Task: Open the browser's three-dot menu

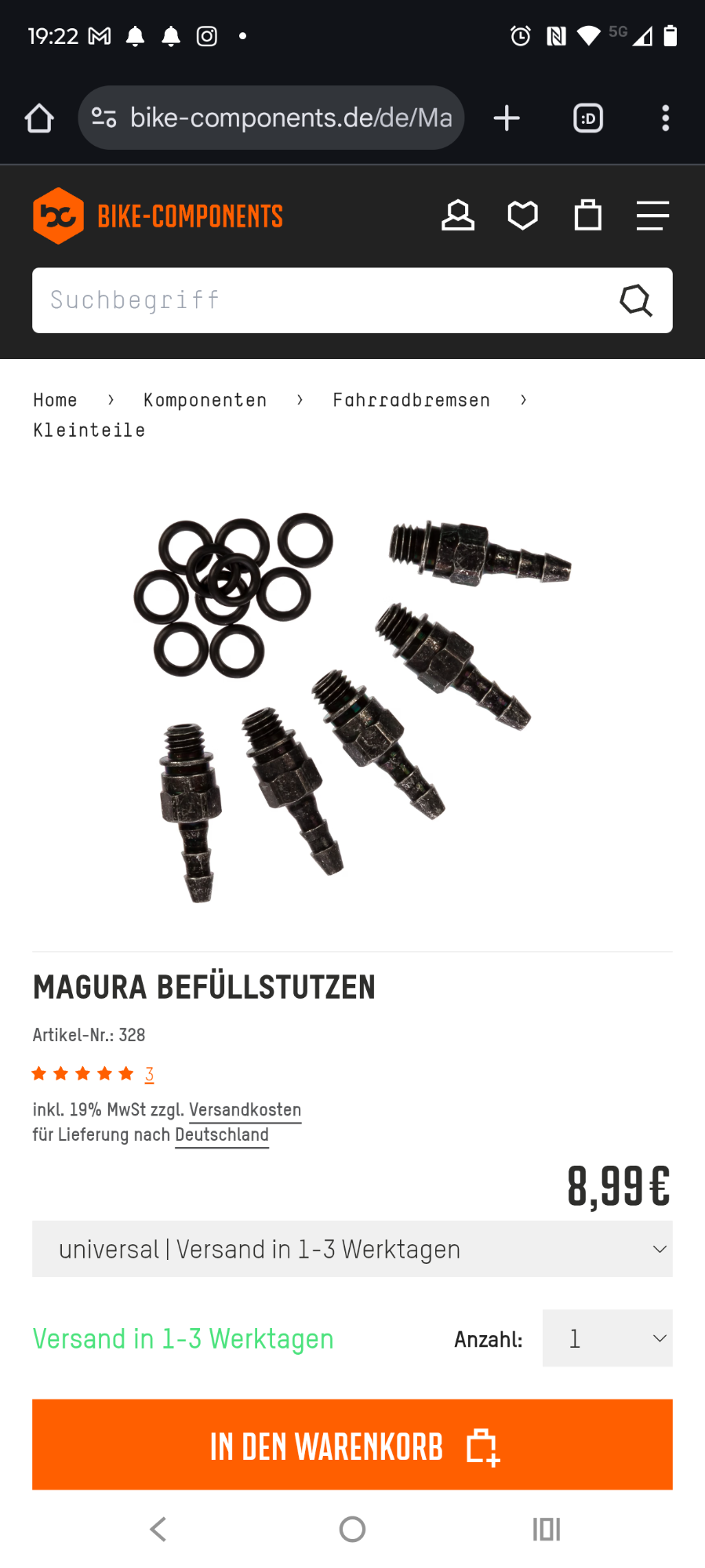Action: (665, 118)
